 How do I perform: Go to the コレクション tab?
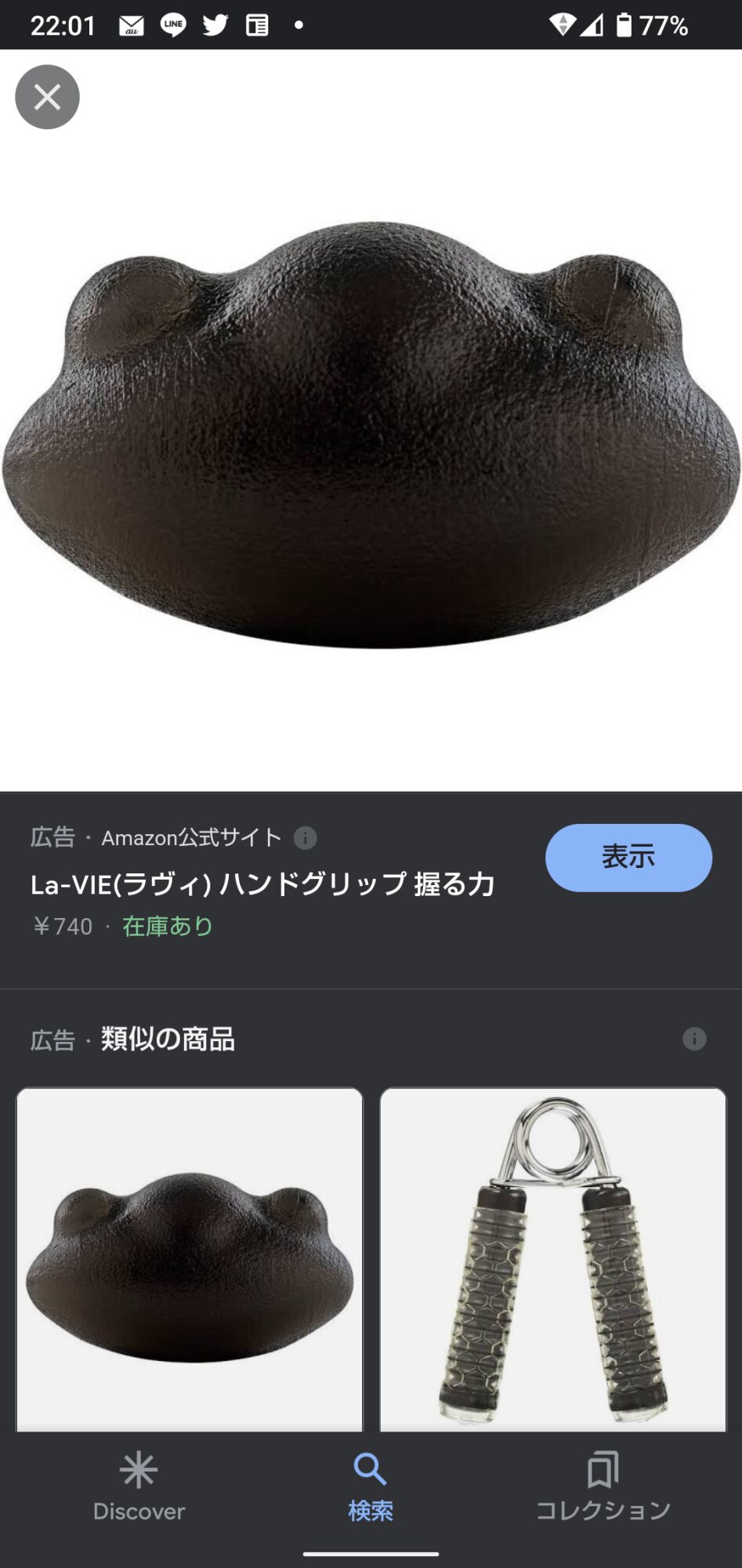coord(603,1486)
